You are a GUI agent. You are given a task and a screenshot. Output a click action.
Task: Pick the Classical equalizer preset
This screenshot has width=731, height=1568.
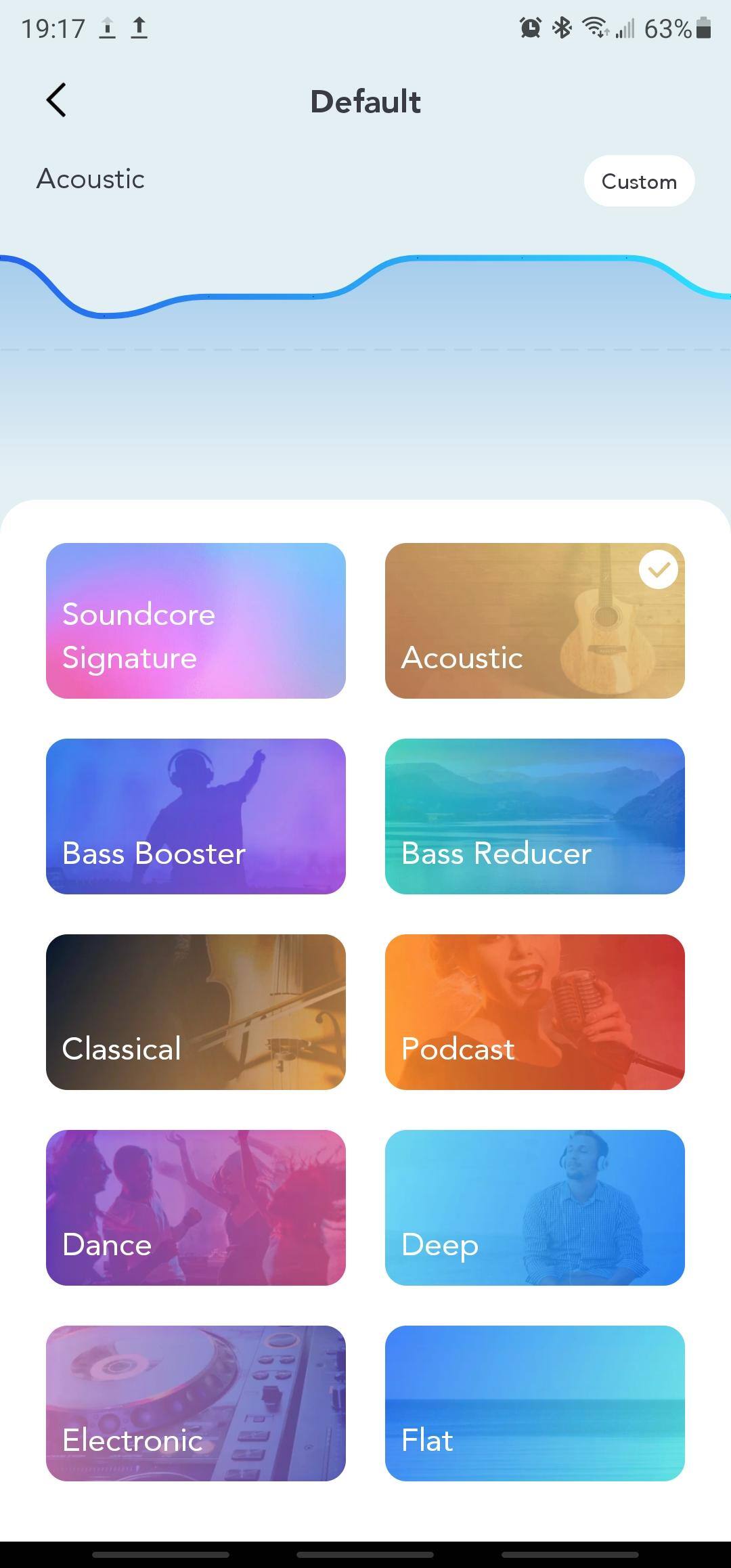[196, 1011]
